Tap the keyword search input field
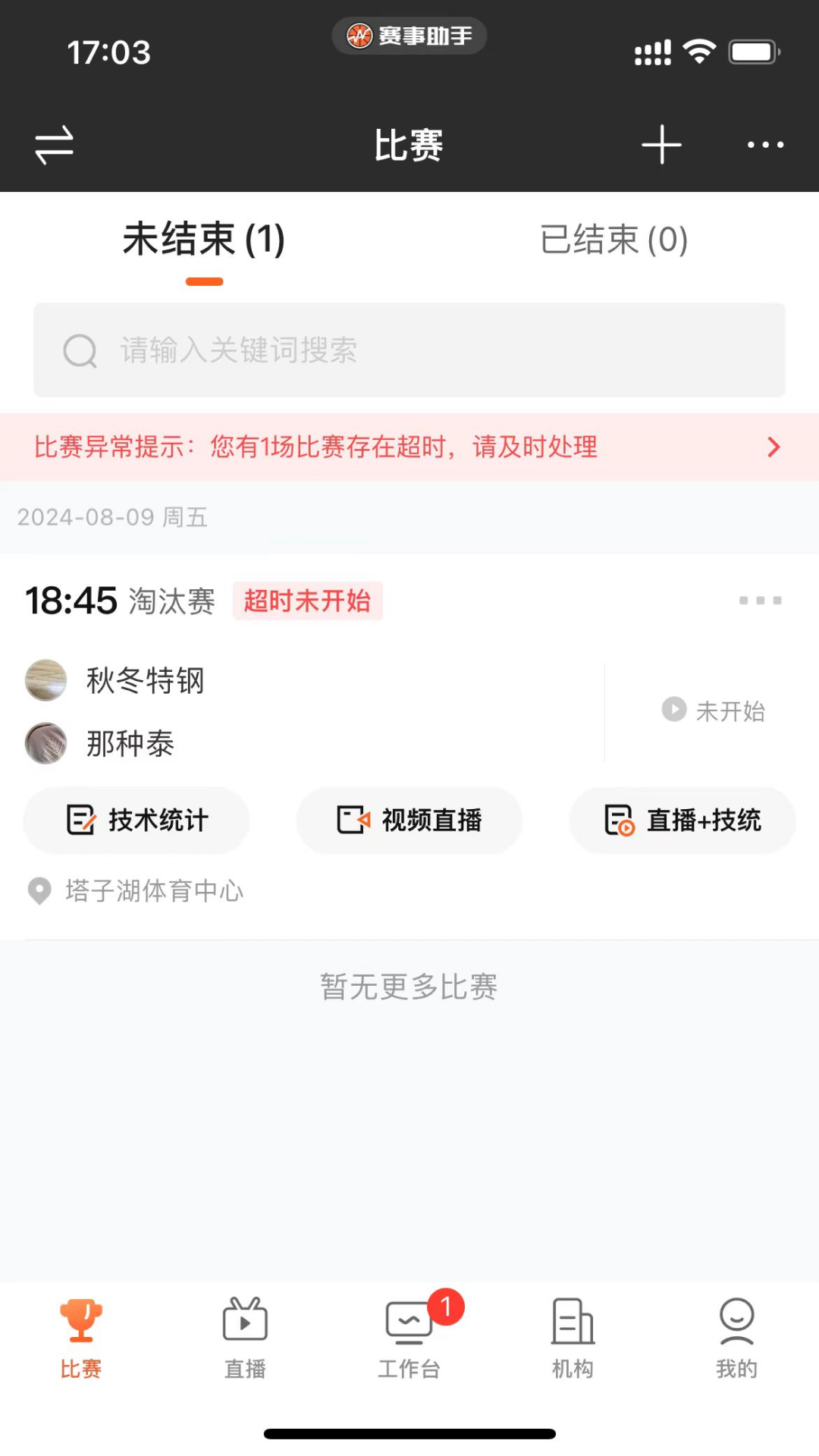 point(409,350)
